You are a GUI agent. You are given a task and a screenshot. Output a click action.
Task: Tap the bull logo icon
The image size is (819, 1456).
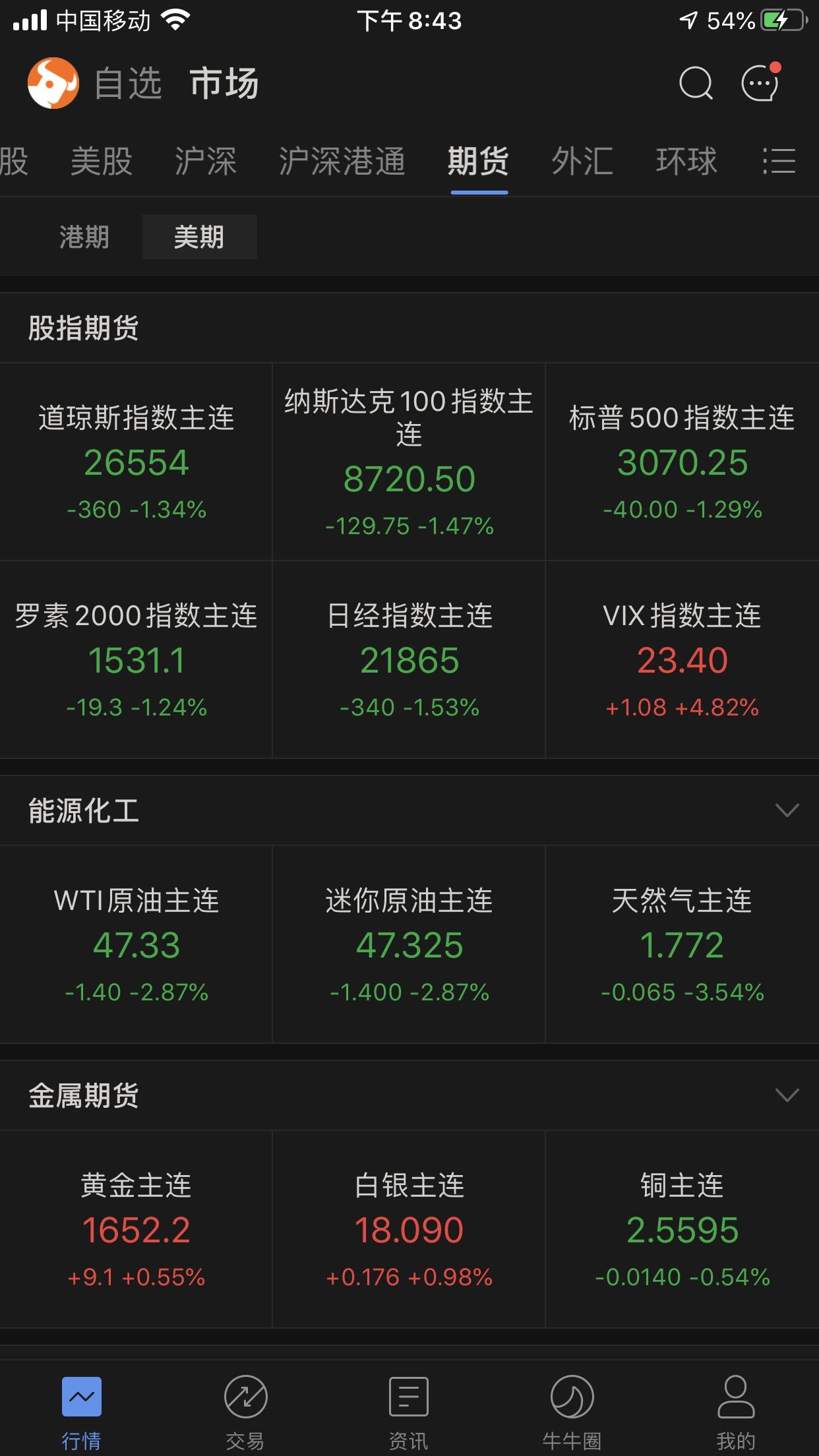pos(53,84)
